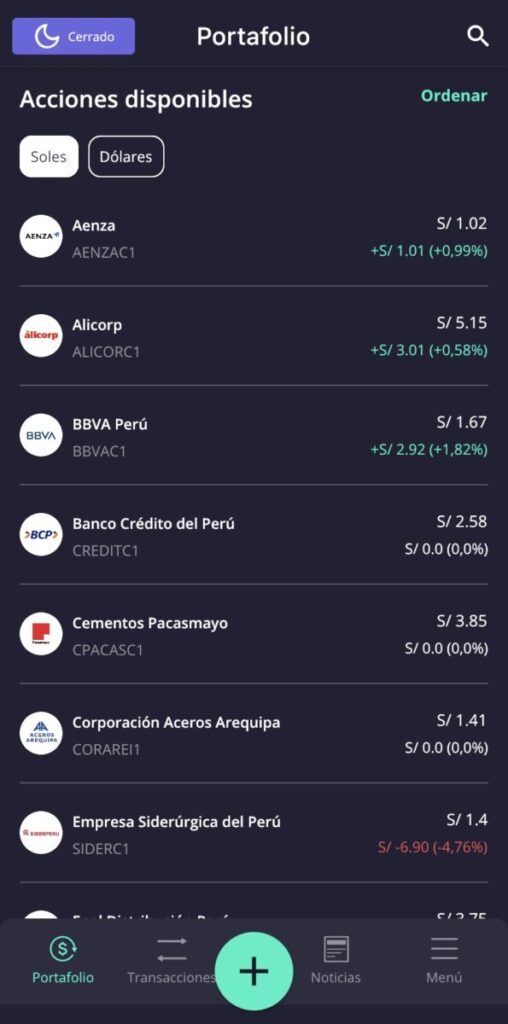Viewport: 508px width, 1024px height.
Task: View Empresa Siderúrgica del Perú
Action: click(254, 833)
